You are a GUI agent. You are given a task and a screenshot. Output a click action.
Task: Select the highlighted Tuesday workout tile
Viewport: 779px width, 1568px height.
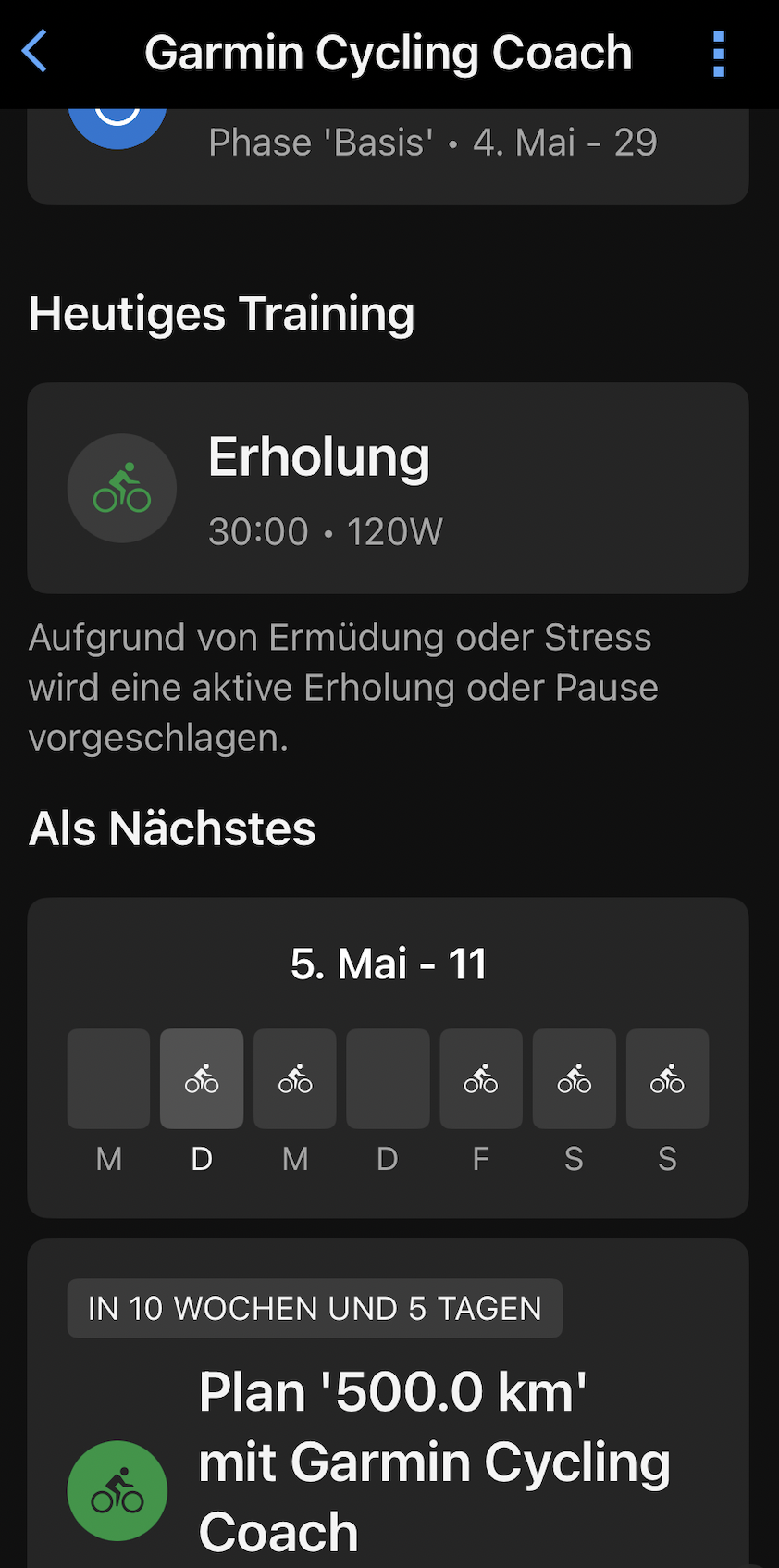pos(202,1078)
